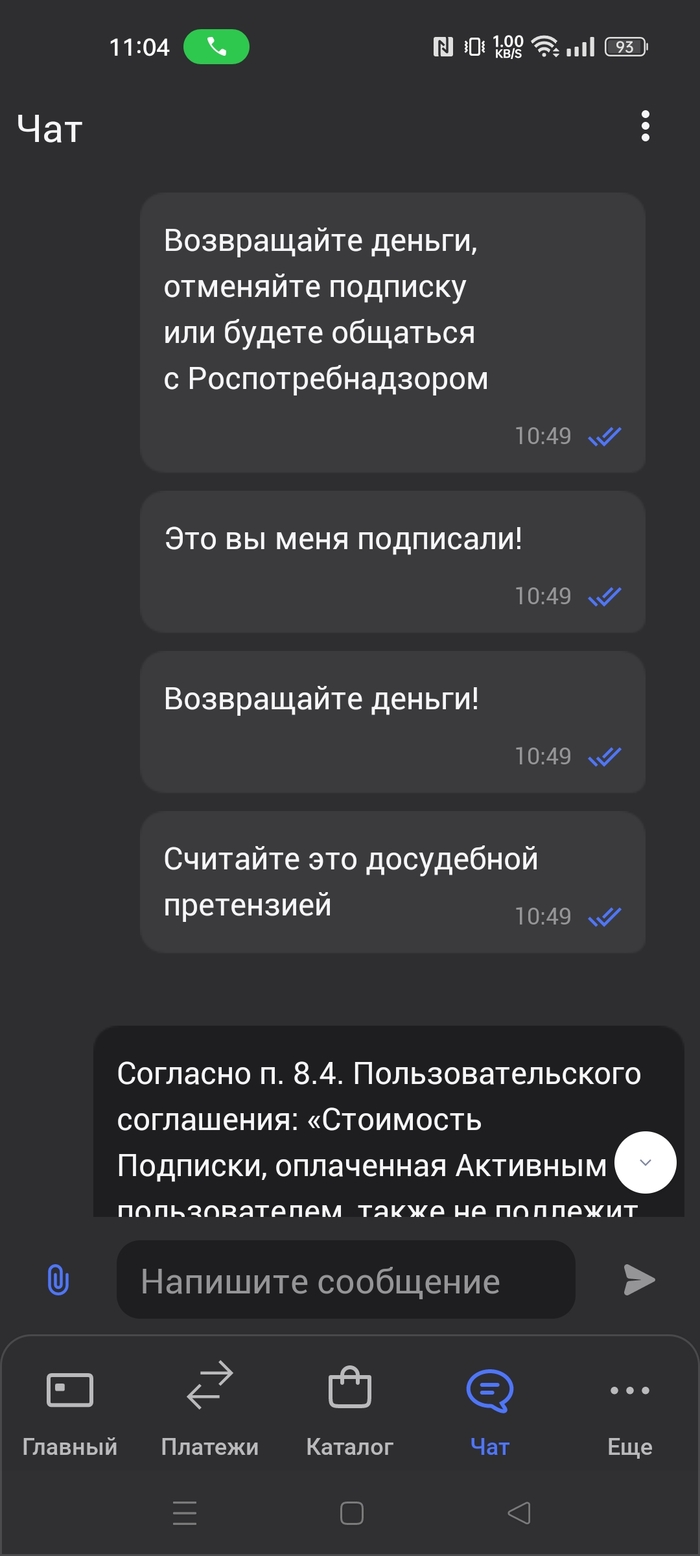This screenshot has height=1556, width=700.
Task: Tap the paperclip attach icon
Action: click(x=58, y=1279)
